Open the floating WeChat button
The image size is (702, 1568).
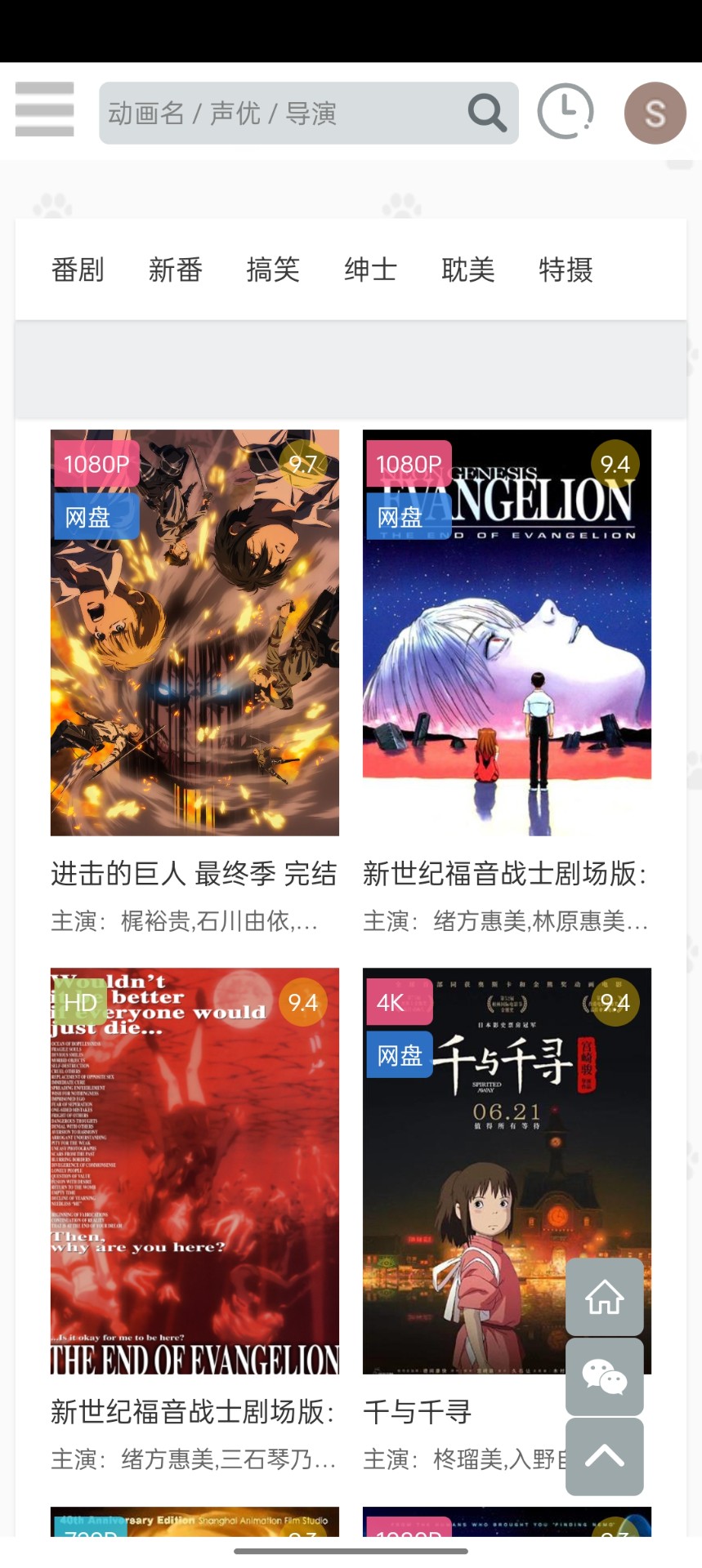click(x=605, y=1377)
